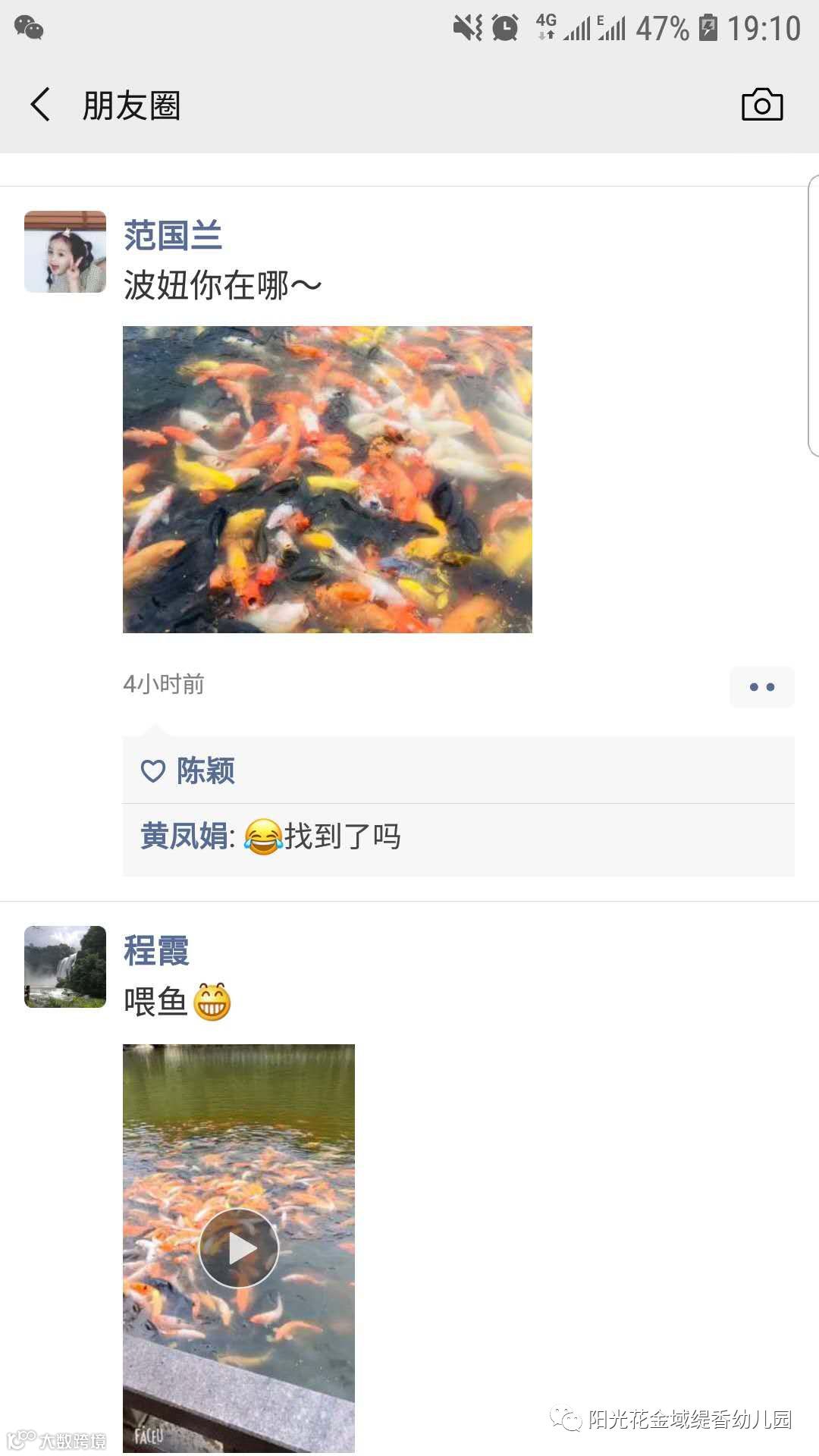Viewport: 819px width, 1456px height.
Task: Open 范国兰's profile by name link
Action: (173, 236)
